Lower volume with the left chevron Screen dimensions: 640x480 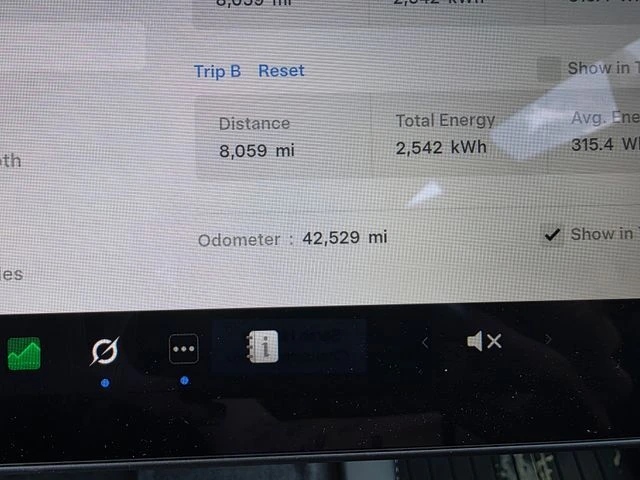click(425, 343)
